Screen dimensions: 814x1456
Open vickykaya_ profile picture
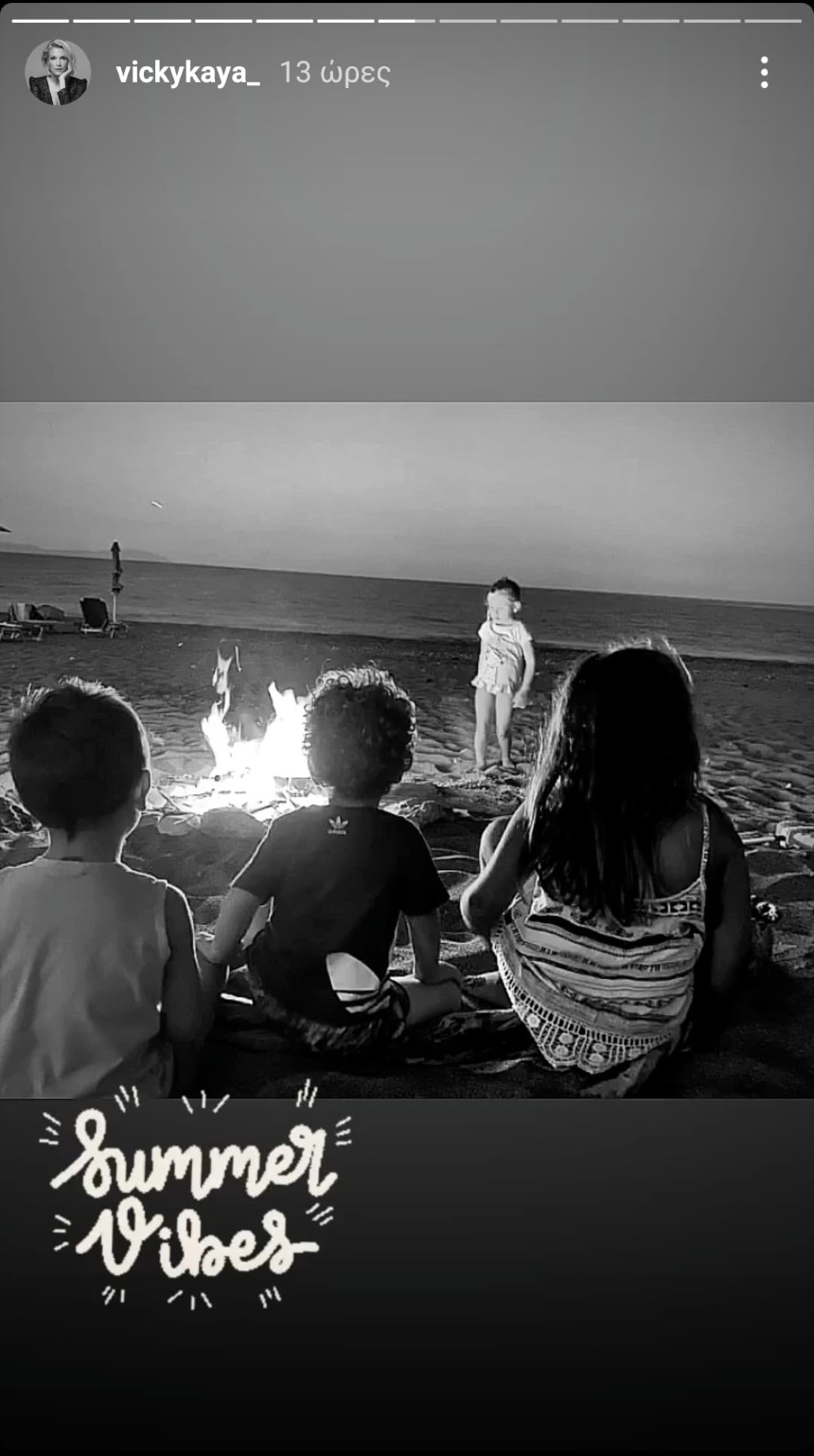(58, 73)
